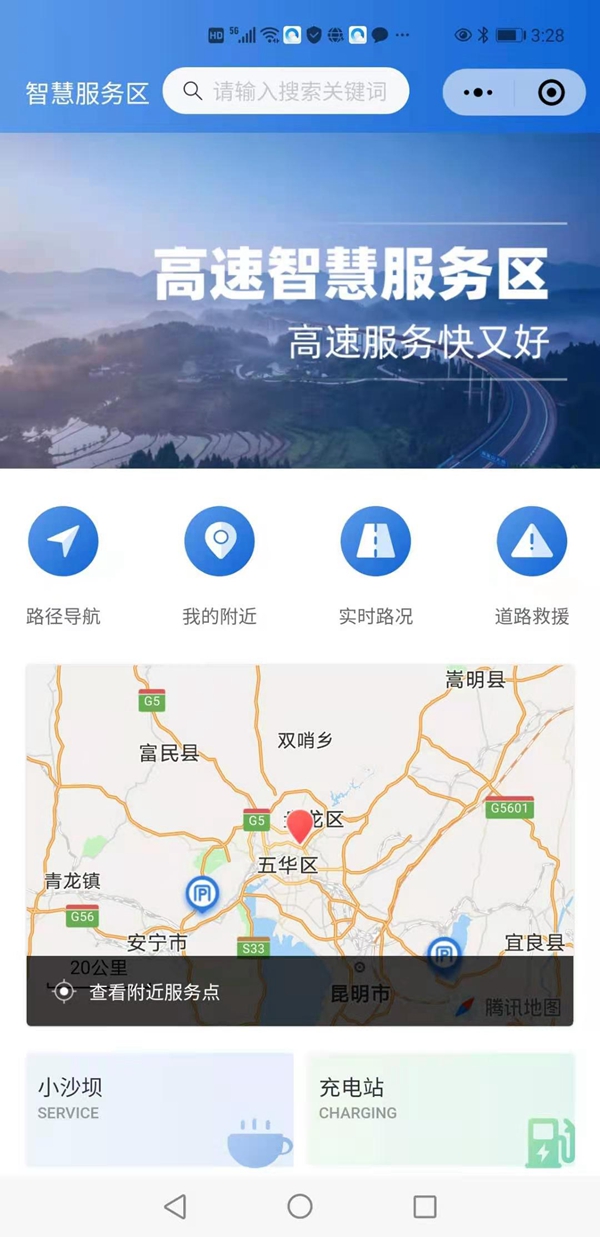Viewport: 600px width, 1237px height.
Task: Open the mini program three-dot menu
Action: pos(479,93)
